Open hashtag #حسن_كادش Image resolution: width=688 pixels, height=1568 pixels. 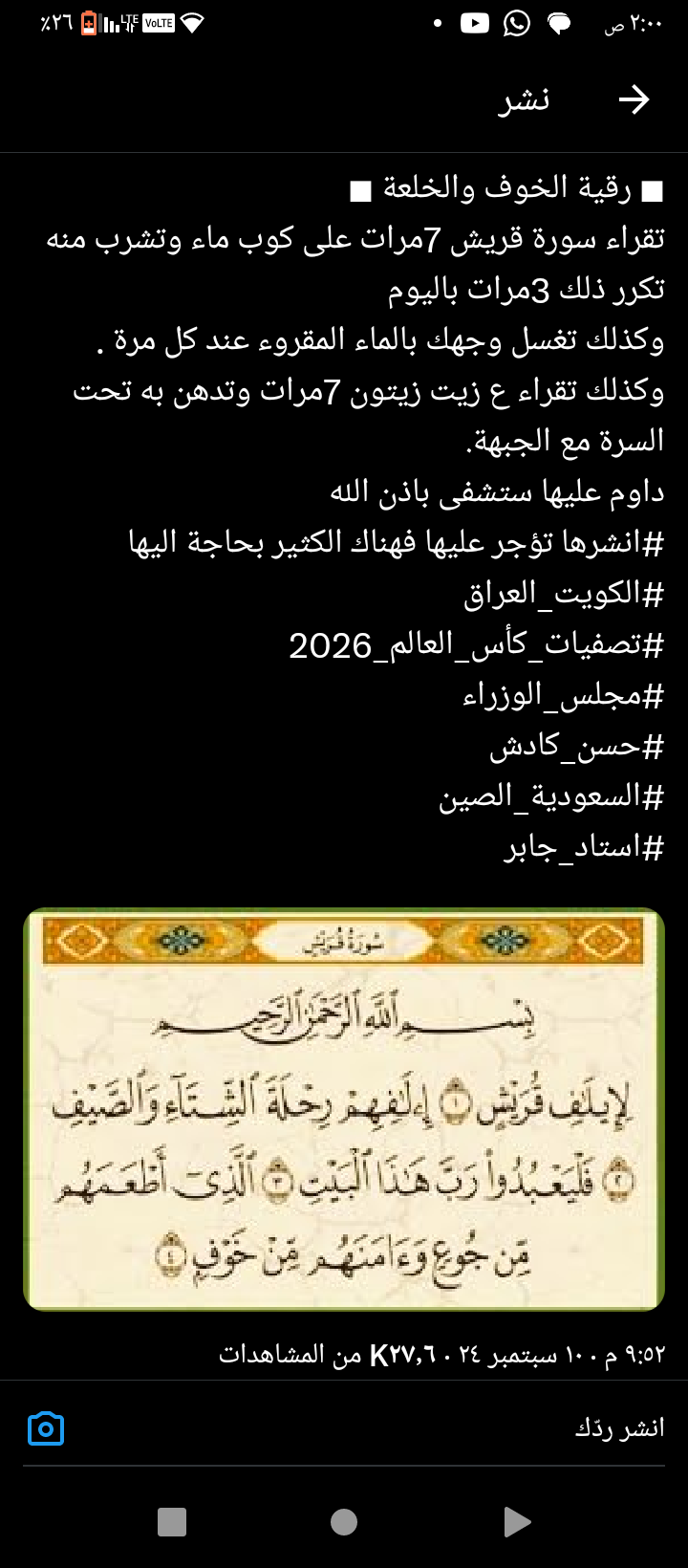(x=576, y=747)
